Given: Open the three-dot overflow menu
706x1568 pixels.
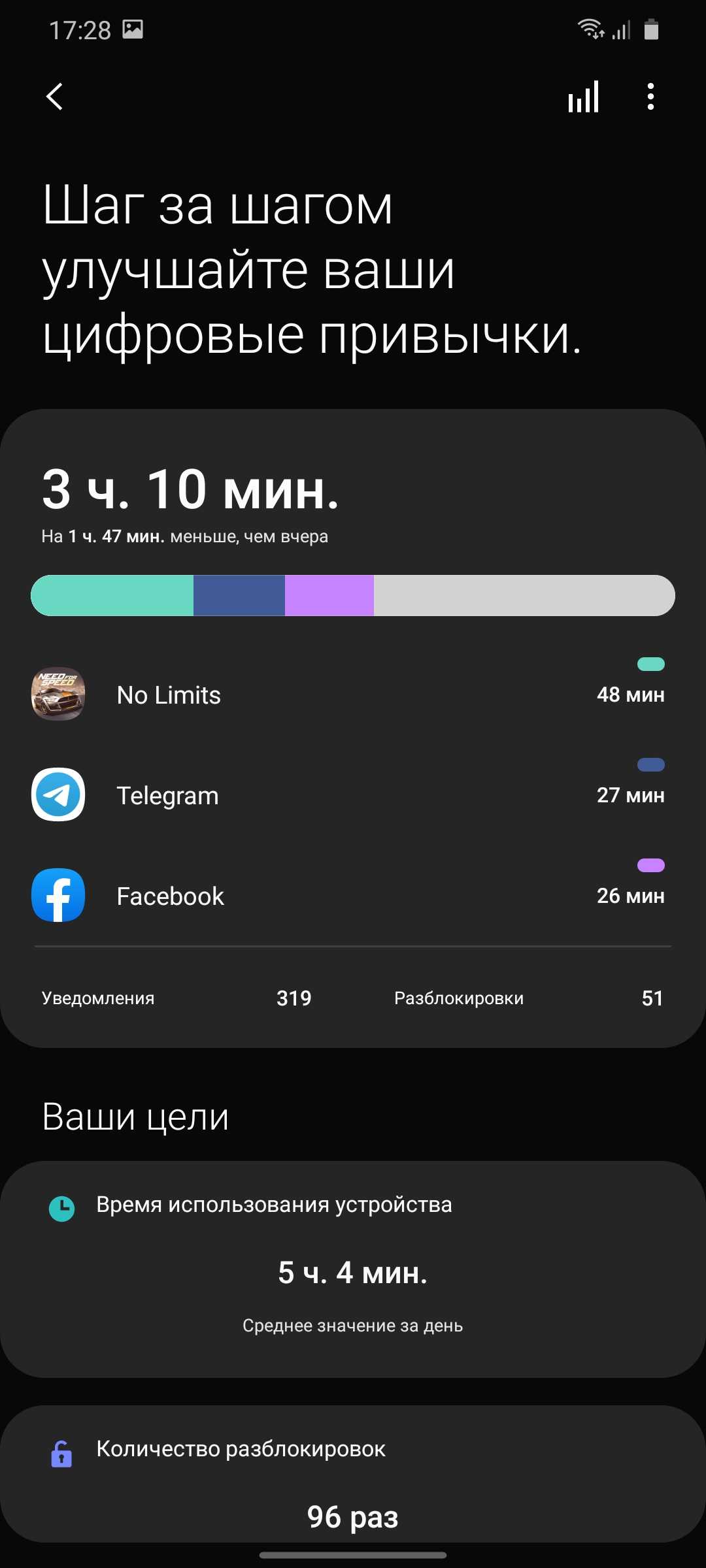Looking at the screenshot, I should [x=650, y=97].
